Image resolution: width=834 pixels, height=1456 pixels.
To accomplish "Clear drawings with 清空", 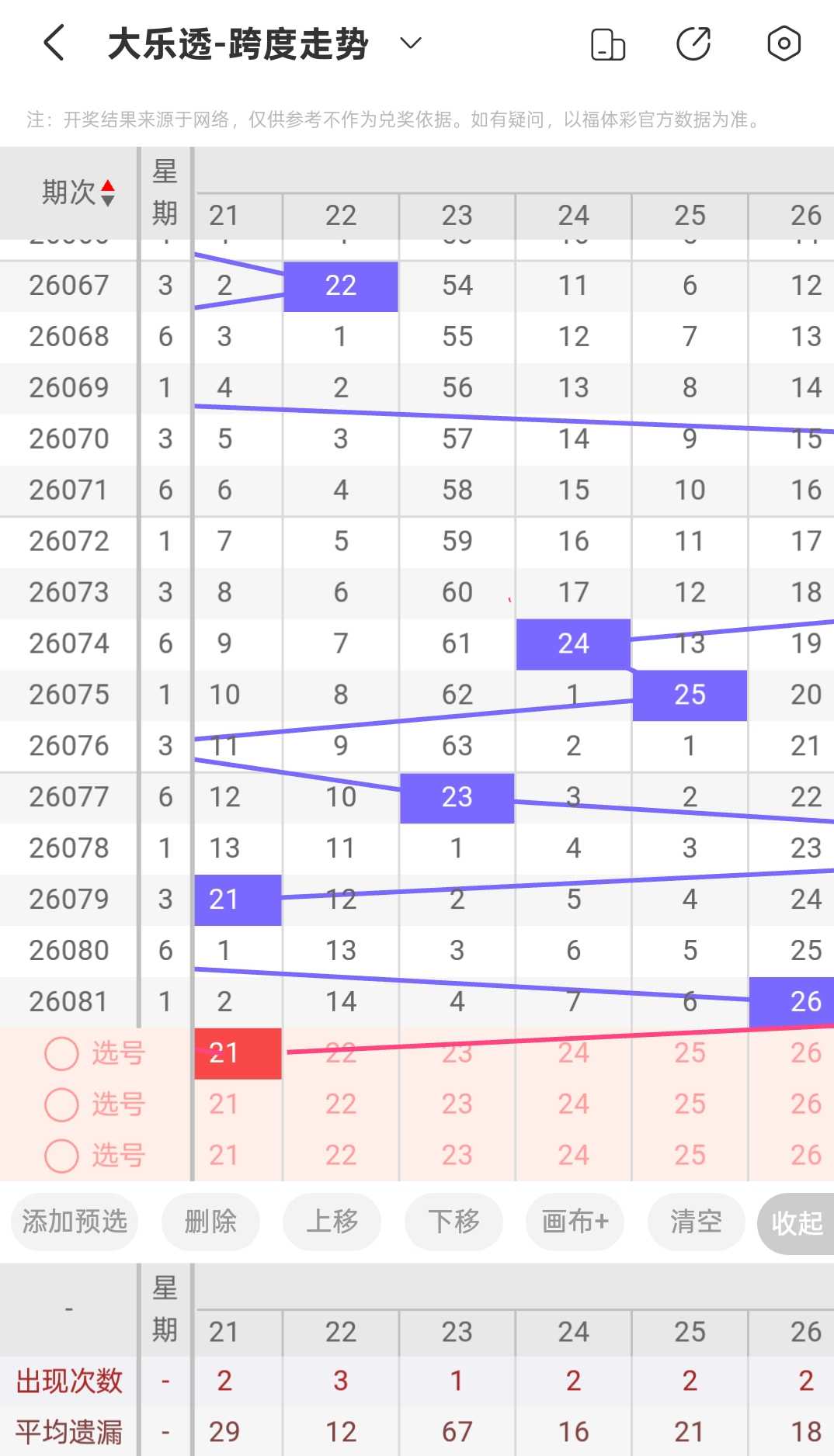I will [697, 1222].
